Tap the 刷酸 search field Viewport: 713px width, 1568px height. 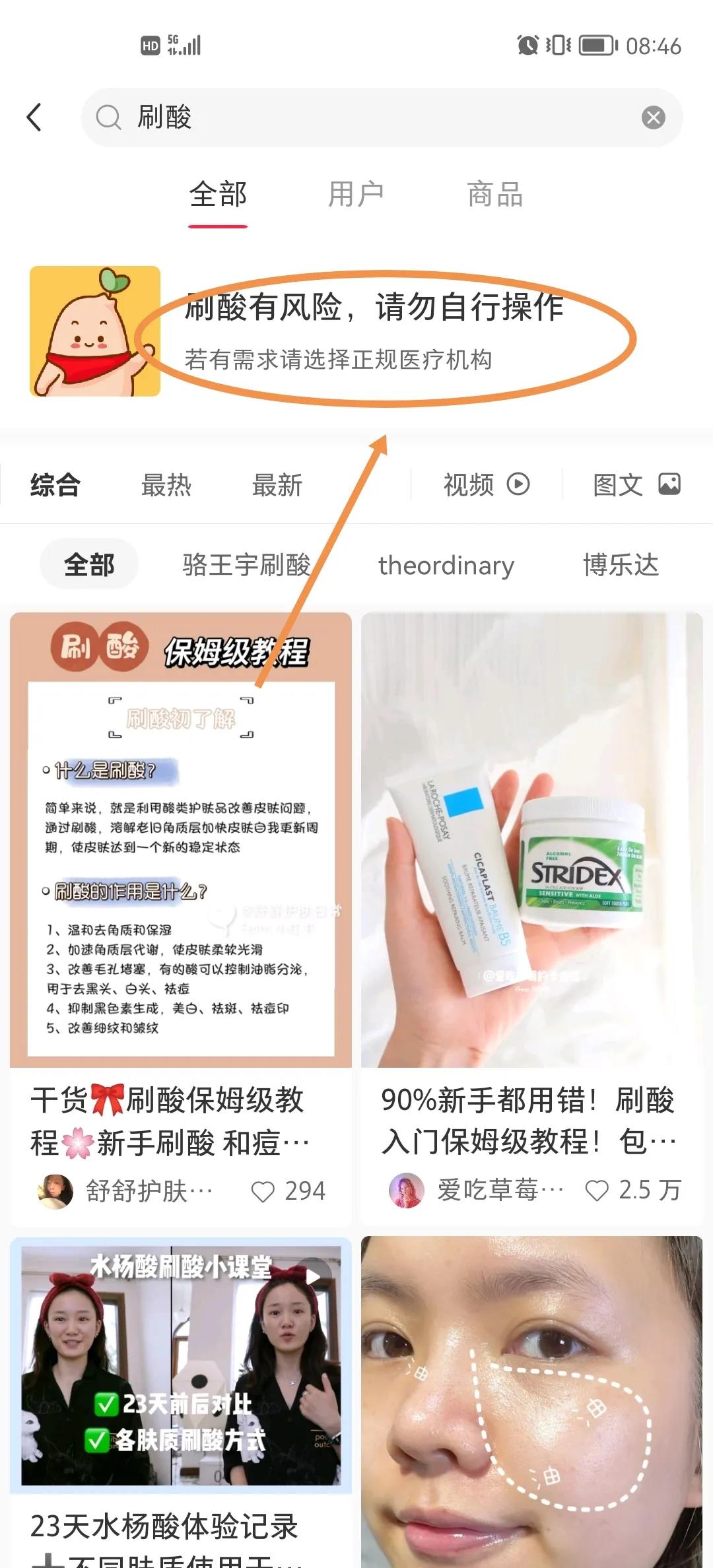point(370,117)
